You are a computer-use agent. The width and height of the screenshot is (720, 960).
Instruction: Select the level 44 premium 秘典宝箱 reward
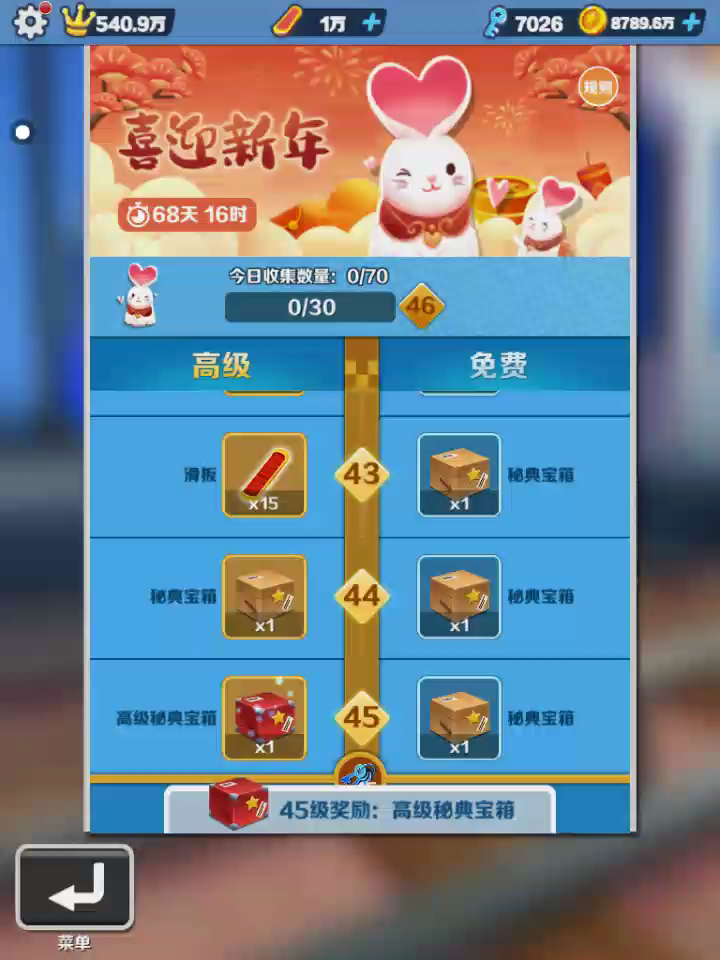click(264, 597)
